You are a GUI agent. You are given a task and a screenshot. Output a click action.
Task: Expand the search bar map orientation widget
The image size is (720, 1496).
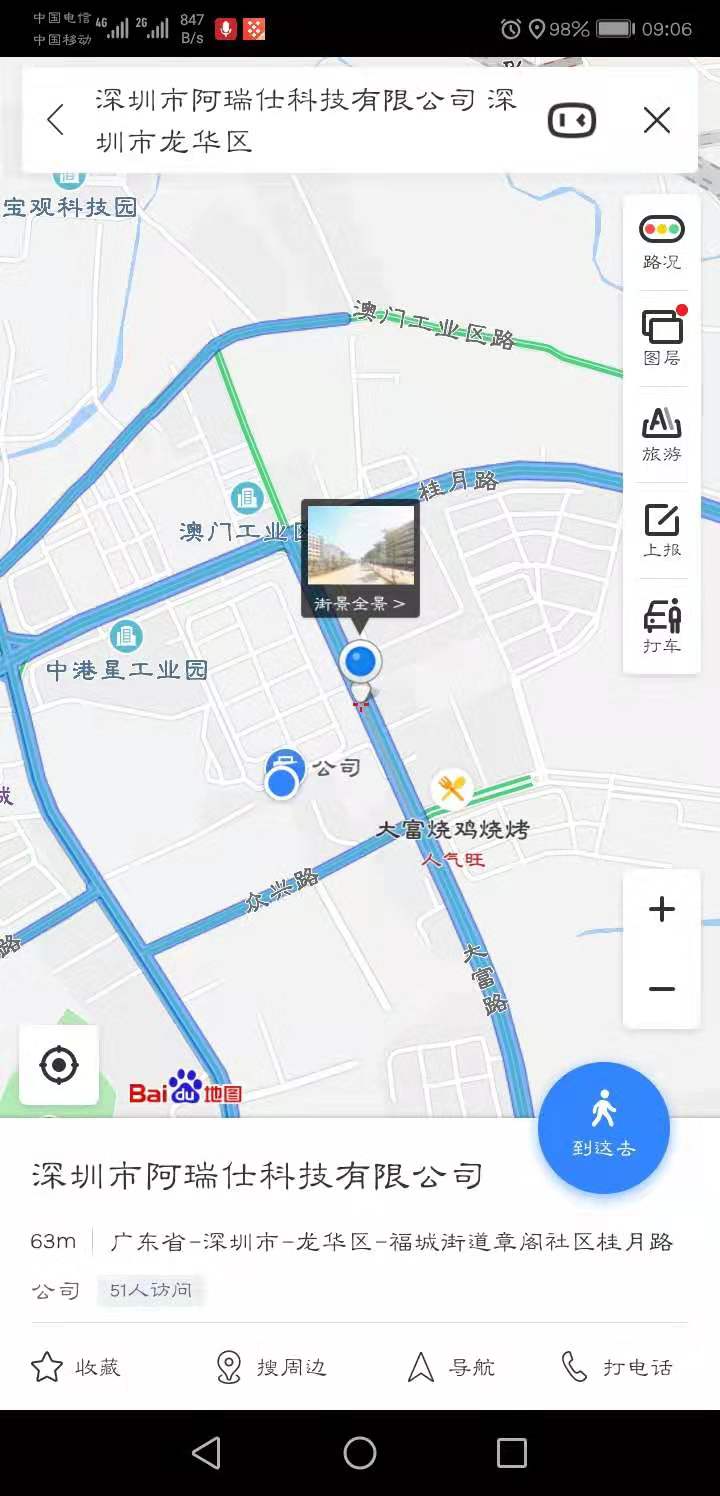pyautogui.click(x=570, y=118)
